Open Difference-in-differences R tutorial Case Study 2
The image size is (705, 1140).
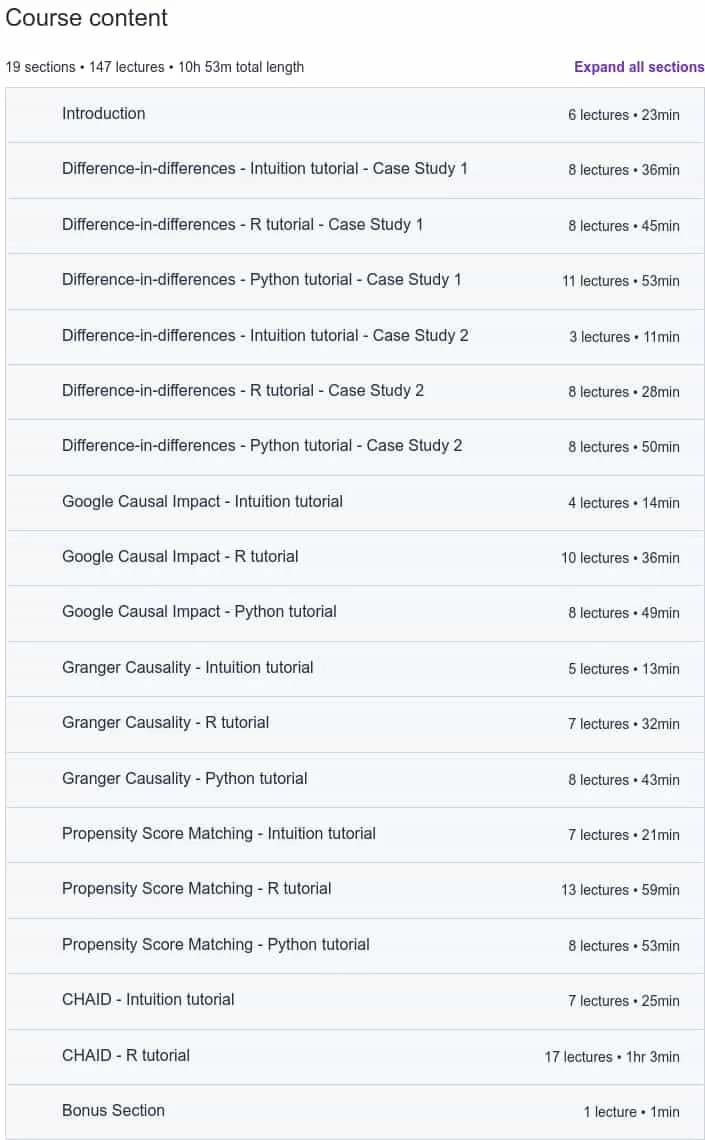(x=355, y=392)
